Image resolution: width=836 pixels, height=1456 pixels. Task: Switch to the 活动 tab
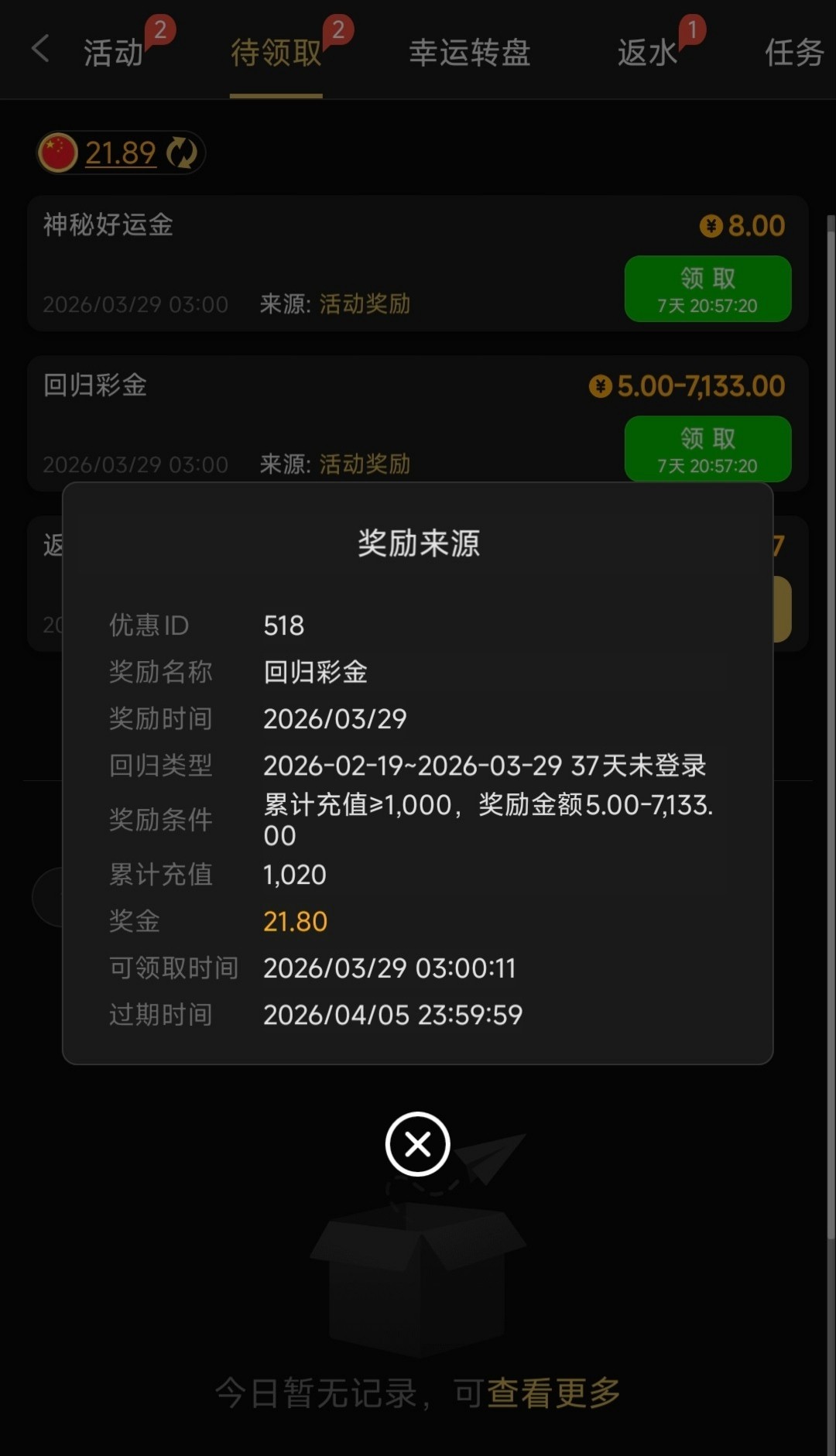pyautogui.click(x=114, y=53)
